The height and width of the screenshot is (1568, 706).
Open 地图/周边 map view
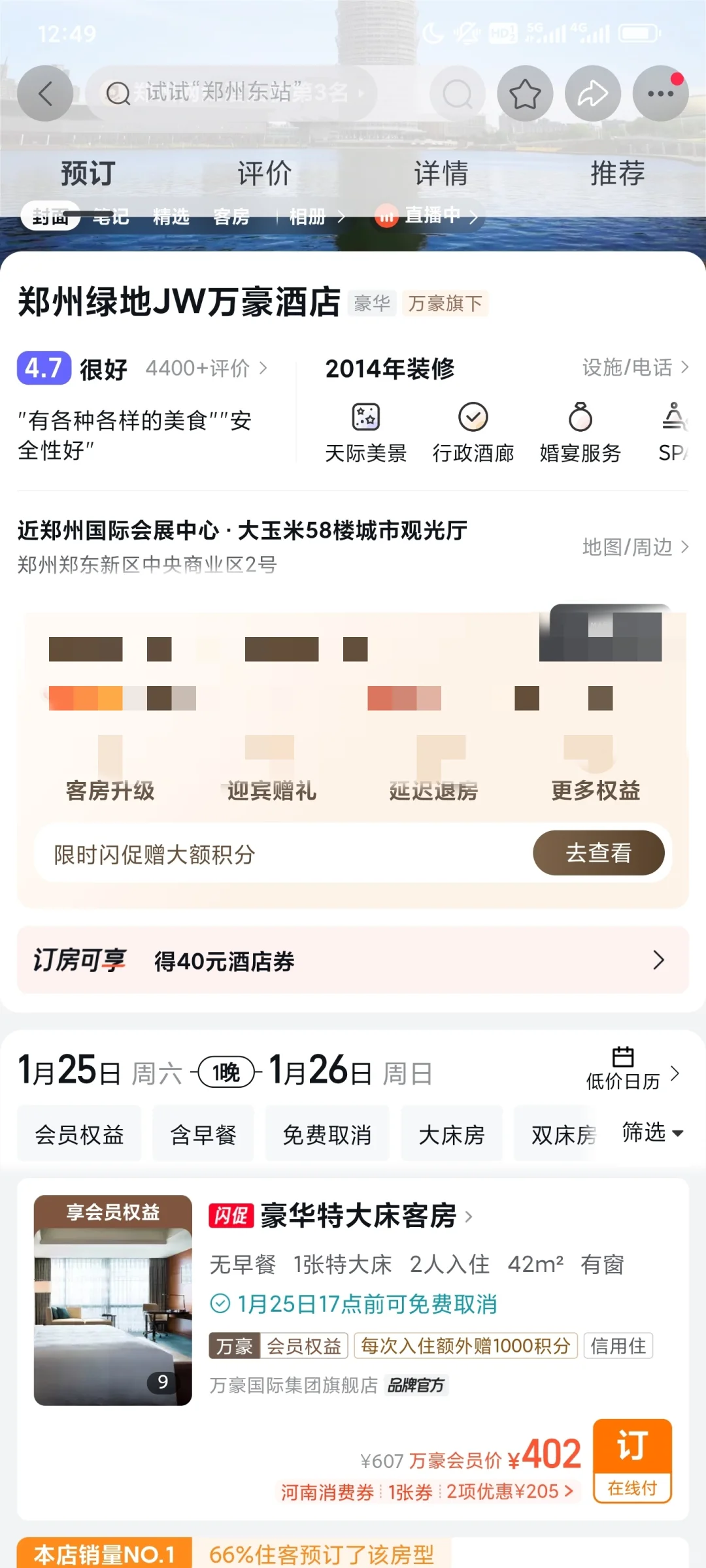click(x=635, y=547)
